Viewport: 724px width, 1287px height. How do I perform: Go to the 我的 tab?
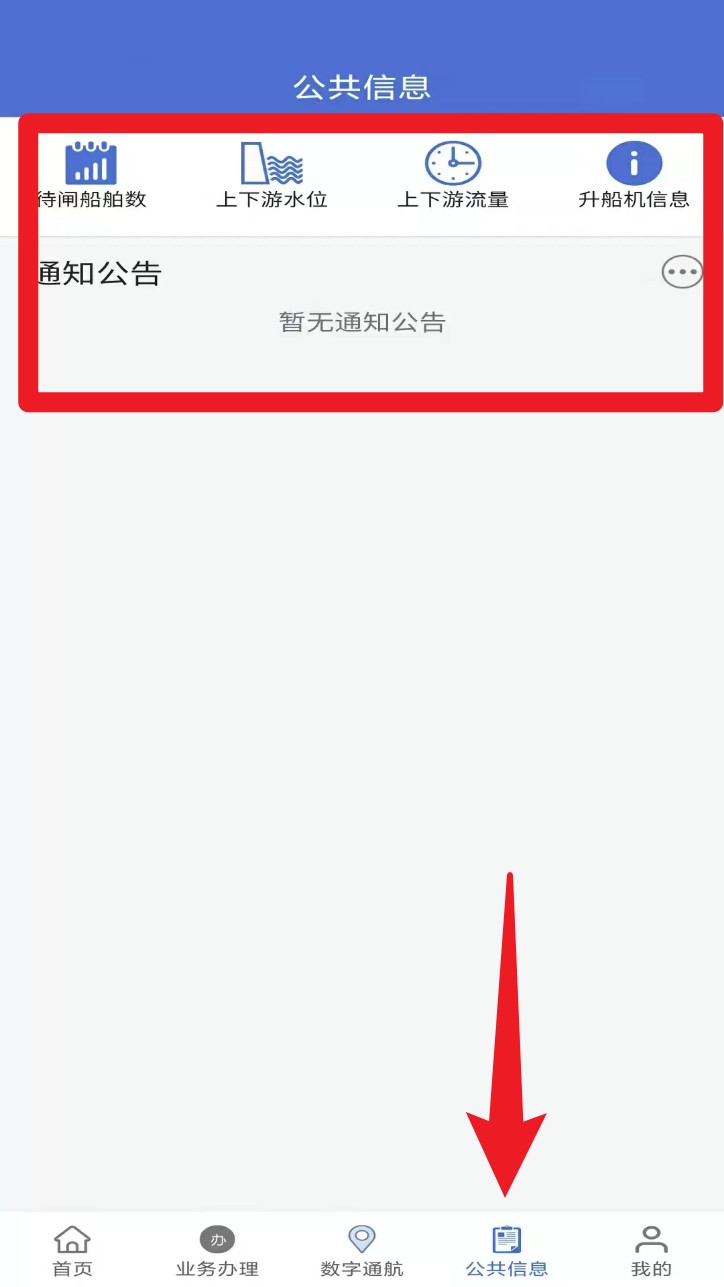(x=651, y=1252)
